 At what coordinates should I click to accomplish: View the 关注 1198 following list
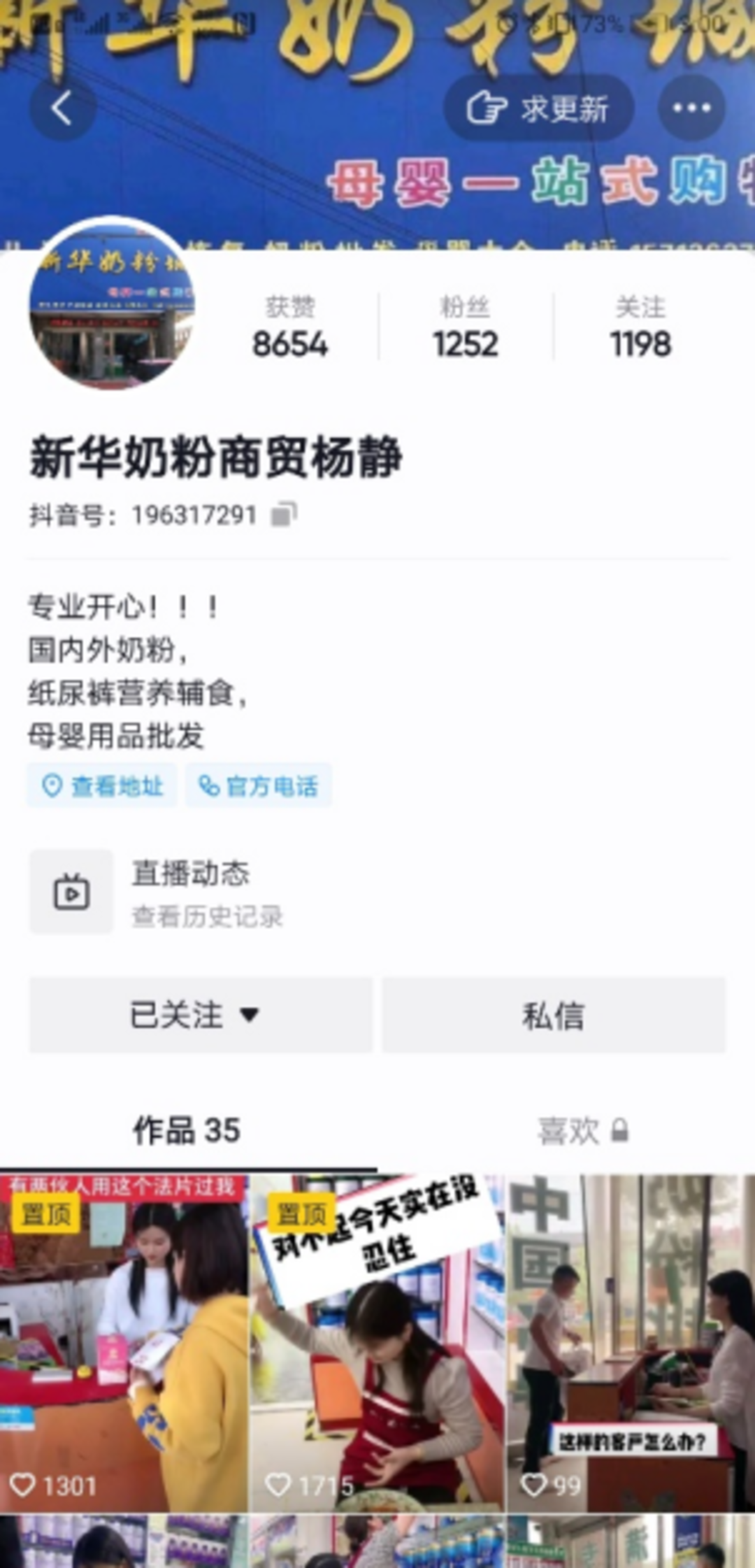pyautogui.click(x=640, y=327)
